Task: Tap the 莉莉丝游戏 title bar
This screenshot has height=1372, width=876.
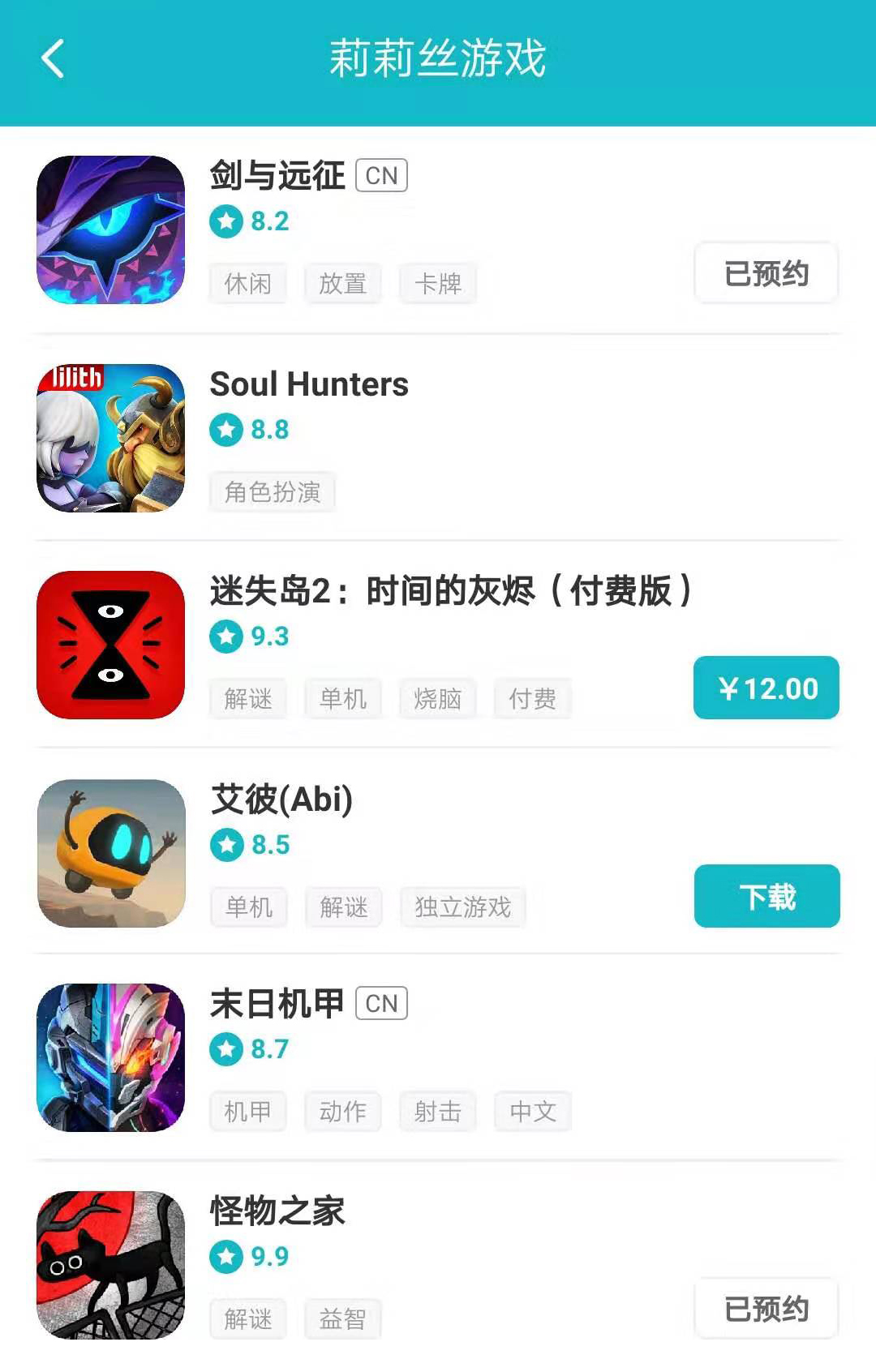Action: point(438,59)
